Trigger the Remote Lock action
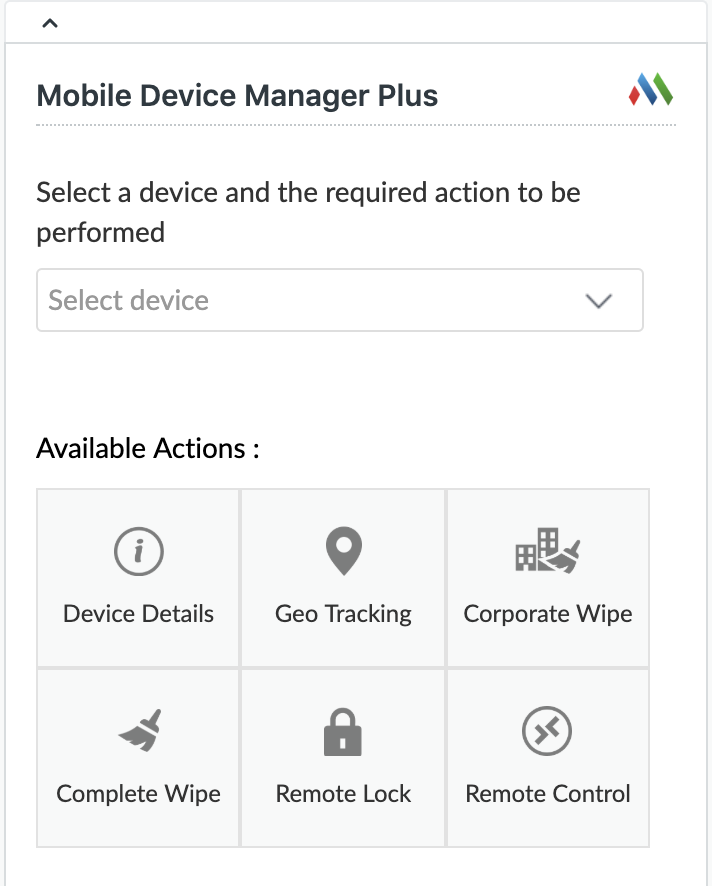Screen dimensions: 712x886 pos(343,758)
